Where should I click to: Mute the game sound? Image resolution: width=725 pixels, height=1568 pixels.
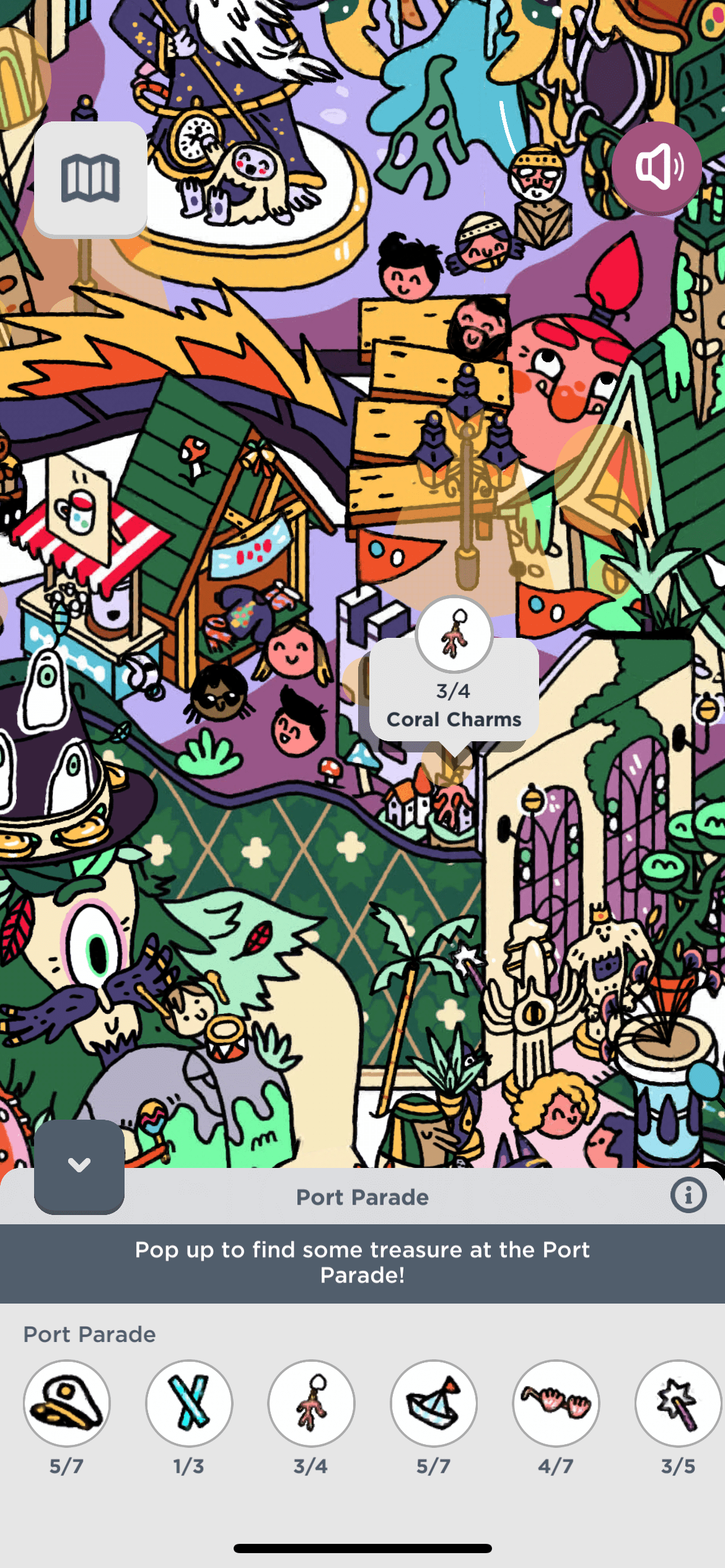click(657, 166)
